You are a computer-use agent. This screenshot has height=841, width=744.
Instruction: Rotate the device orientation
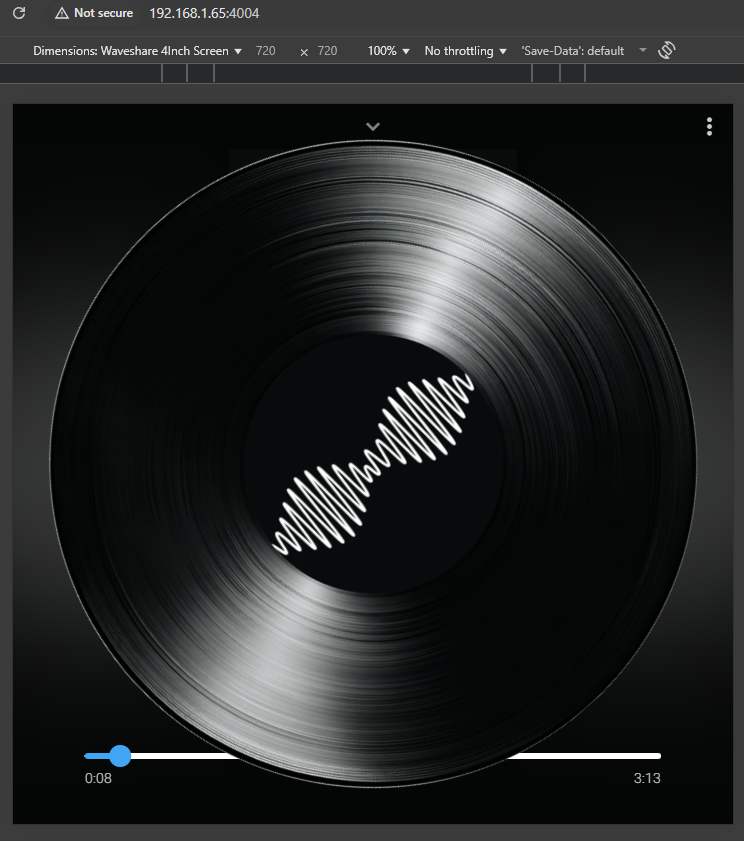[667, 50]
